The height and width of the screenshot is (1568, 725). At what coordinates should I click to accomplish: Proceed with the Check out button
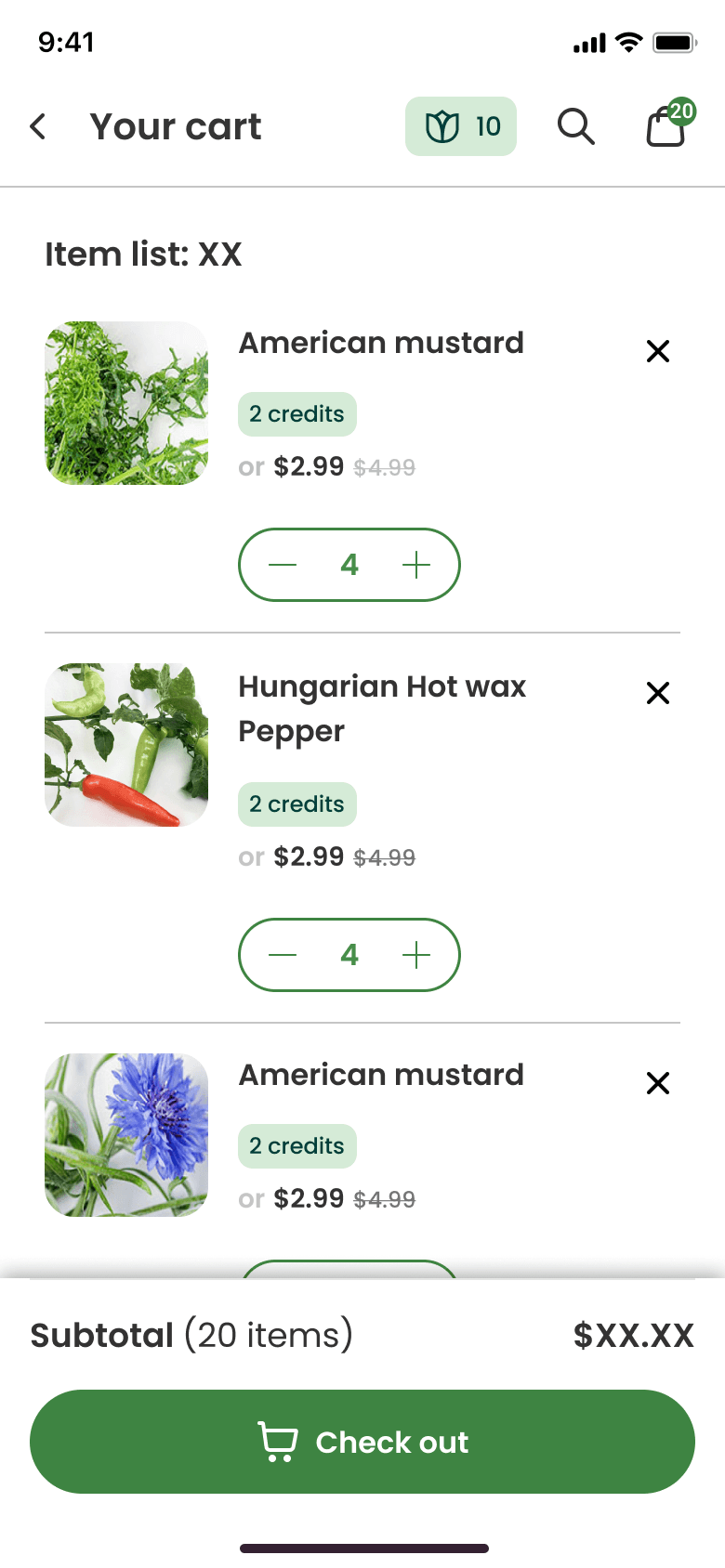click(x=362, y=1442)
